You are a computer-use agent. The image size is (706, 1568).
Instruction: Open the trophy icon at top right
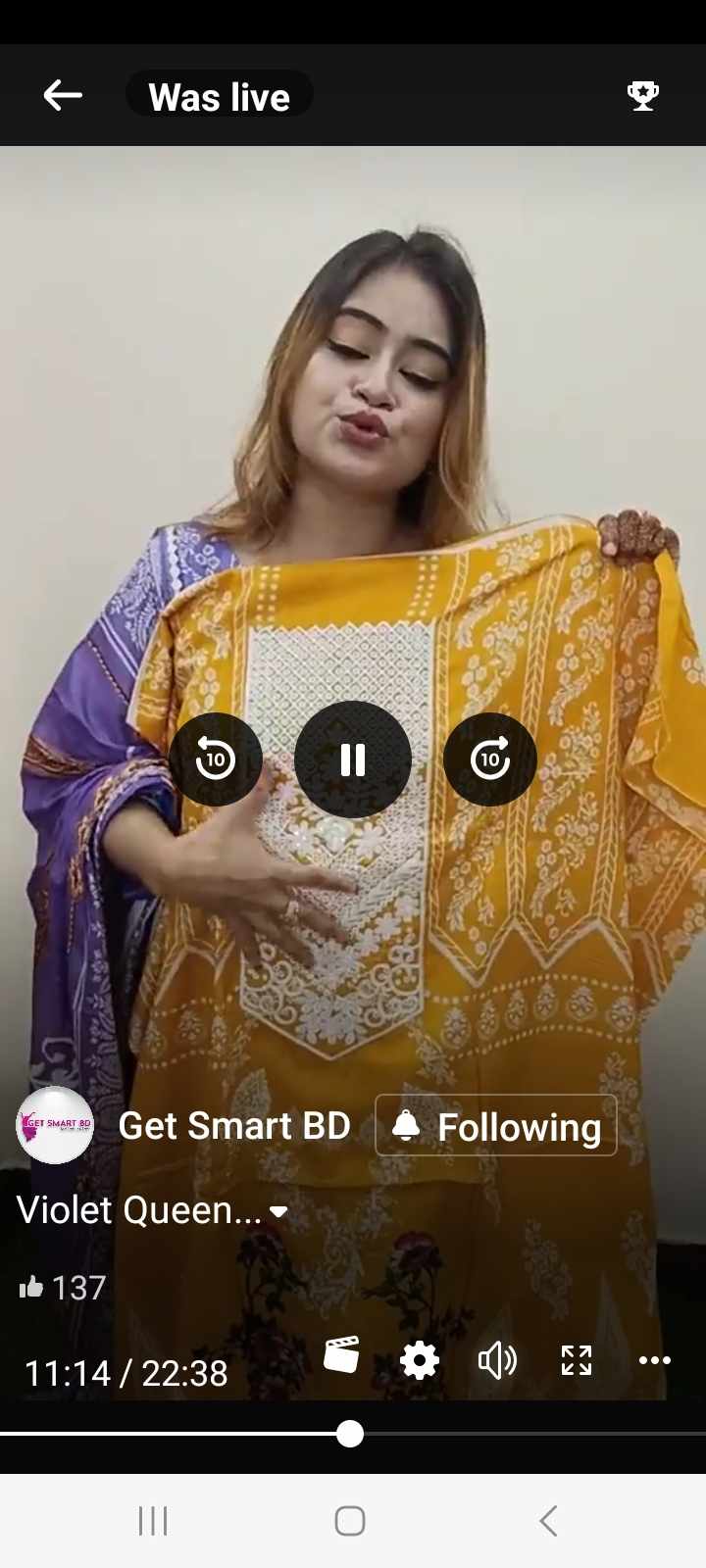[x=642, y=95]
